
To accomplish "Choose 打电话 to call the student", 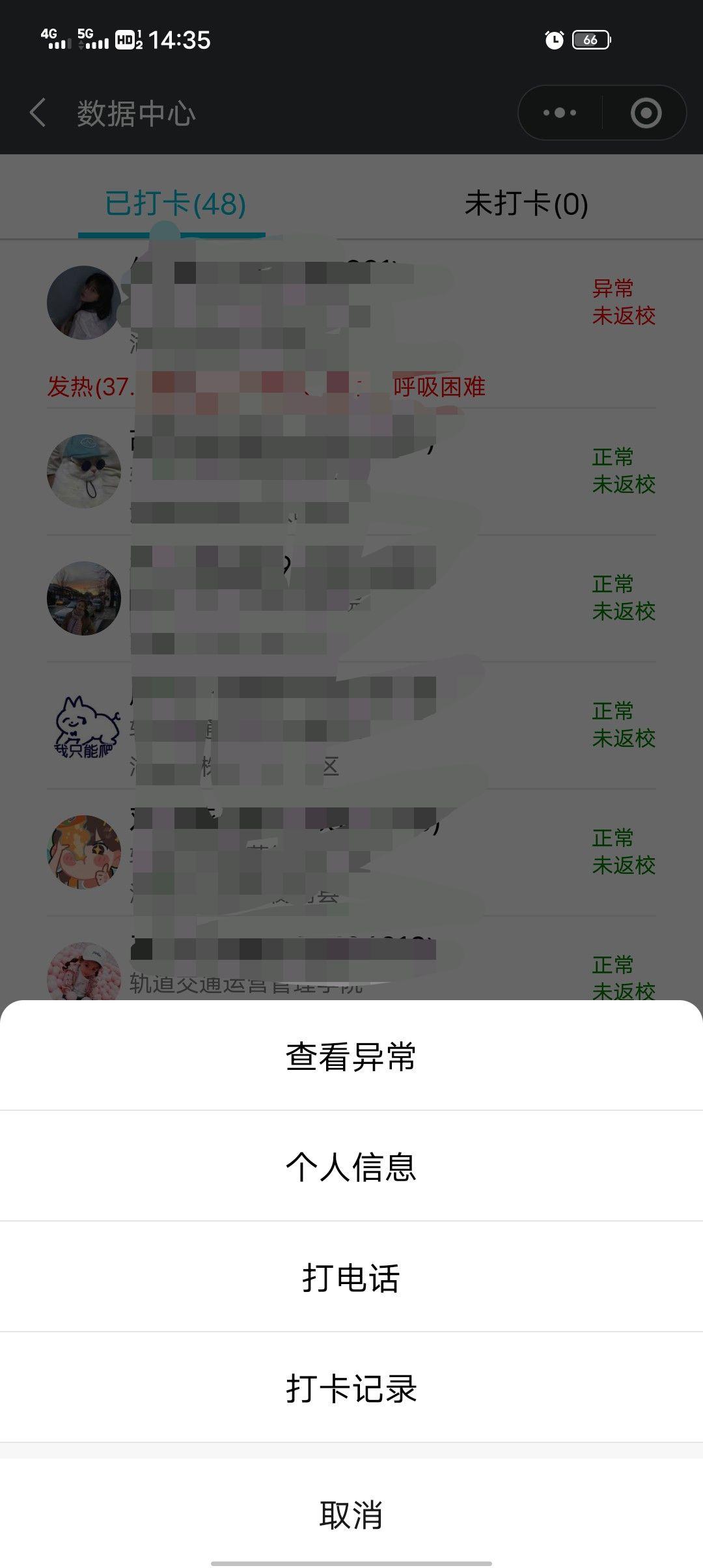I will [x=351, y=1278].
